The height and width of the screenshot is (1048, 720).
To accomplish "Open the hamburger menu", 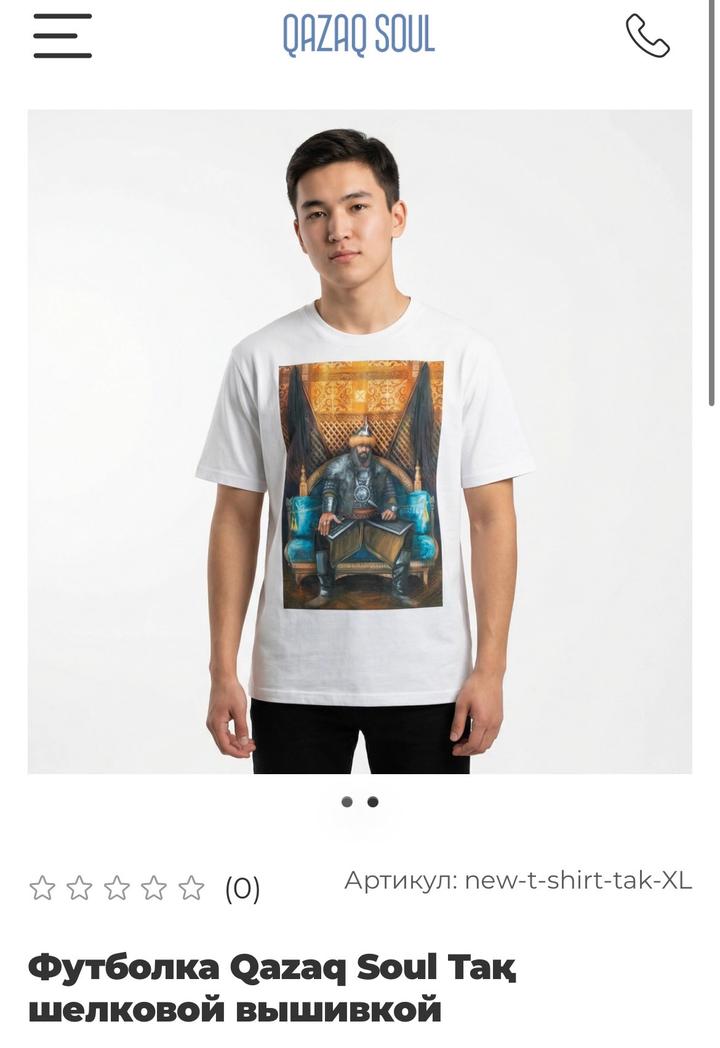I will (62, 36).
